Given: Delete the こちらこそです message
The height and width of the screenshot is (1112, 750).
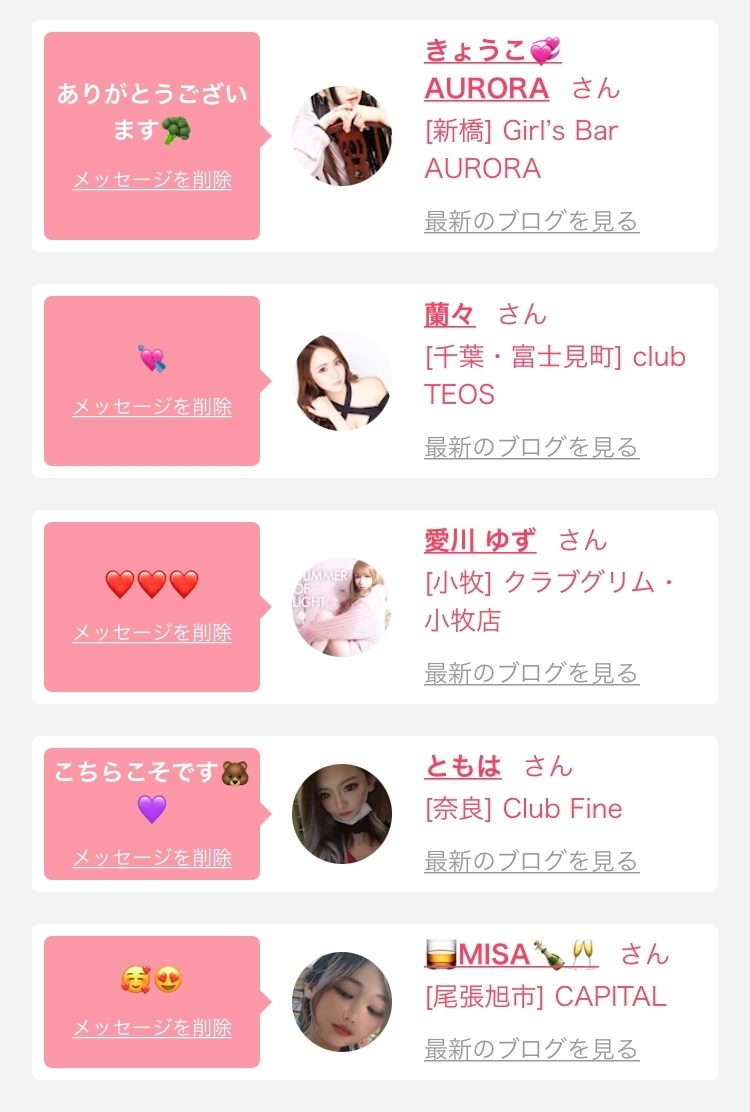Looking at the screenshot, I should 152,858.
